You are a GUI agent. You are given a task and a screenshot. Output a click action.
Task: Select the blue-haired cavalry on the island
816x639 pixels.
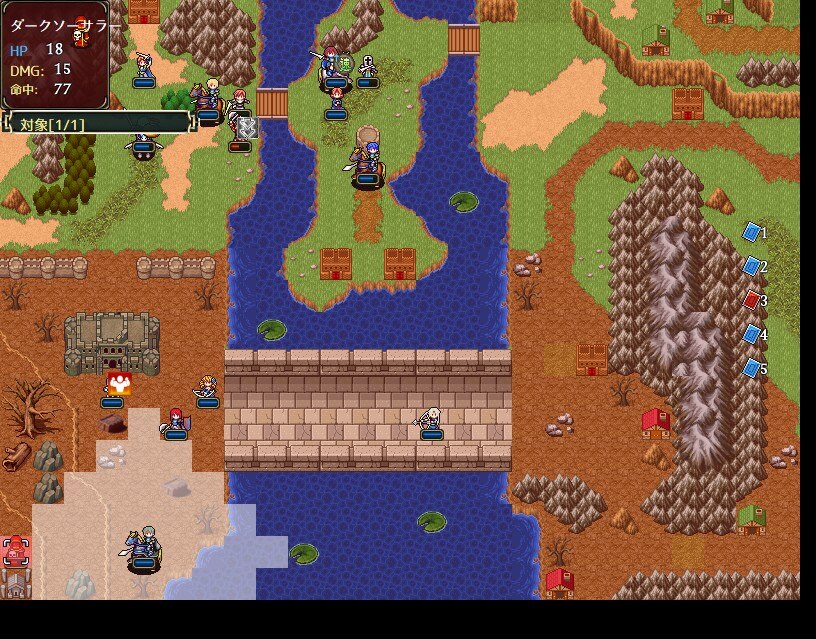tap(368, 164)
